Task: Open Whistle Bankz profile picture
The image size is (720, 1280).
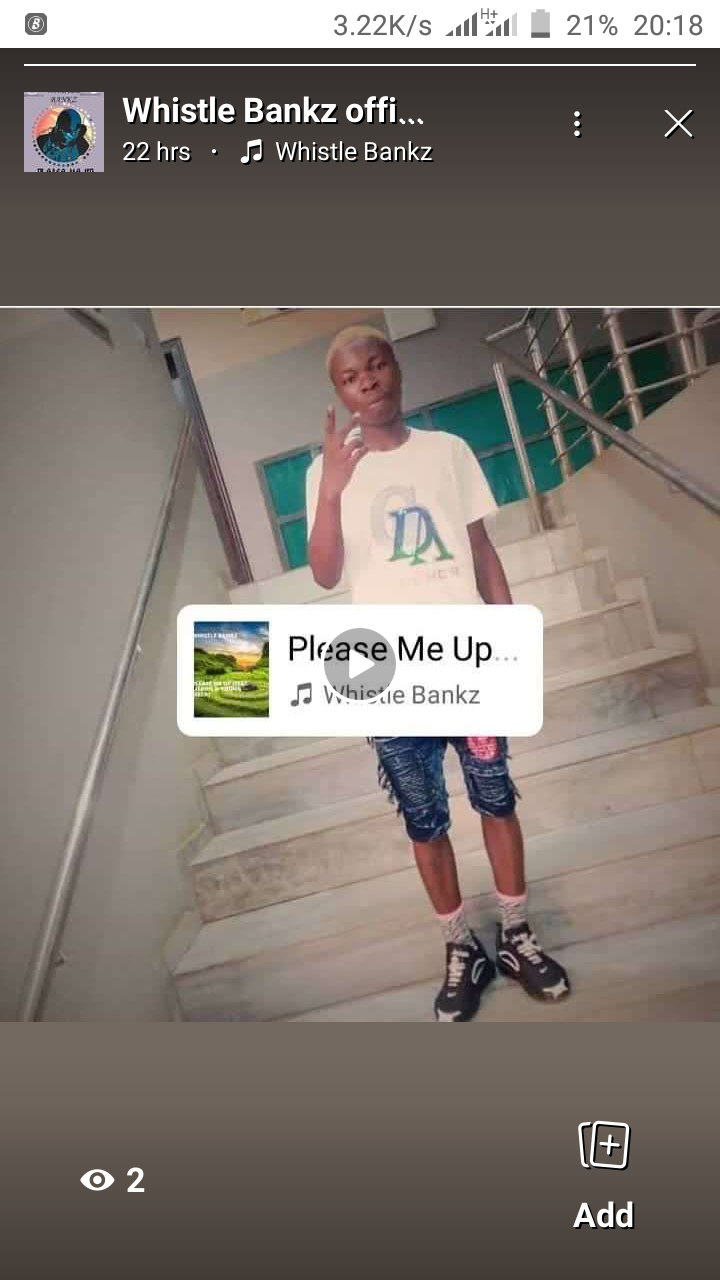Action: [64, 132]
